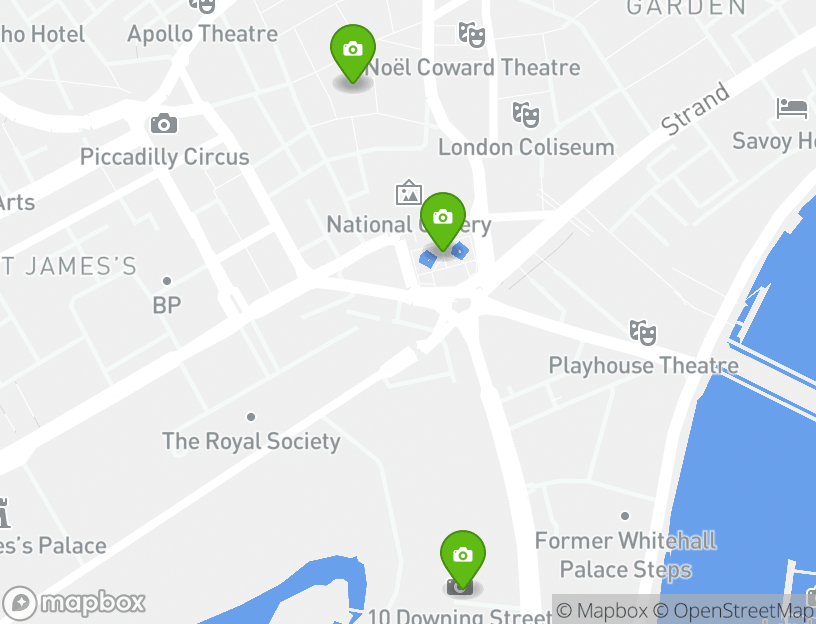Open the green camera marker near 10 Downing Street
This screenshot has height=624, width=816.
coord(462,556)
